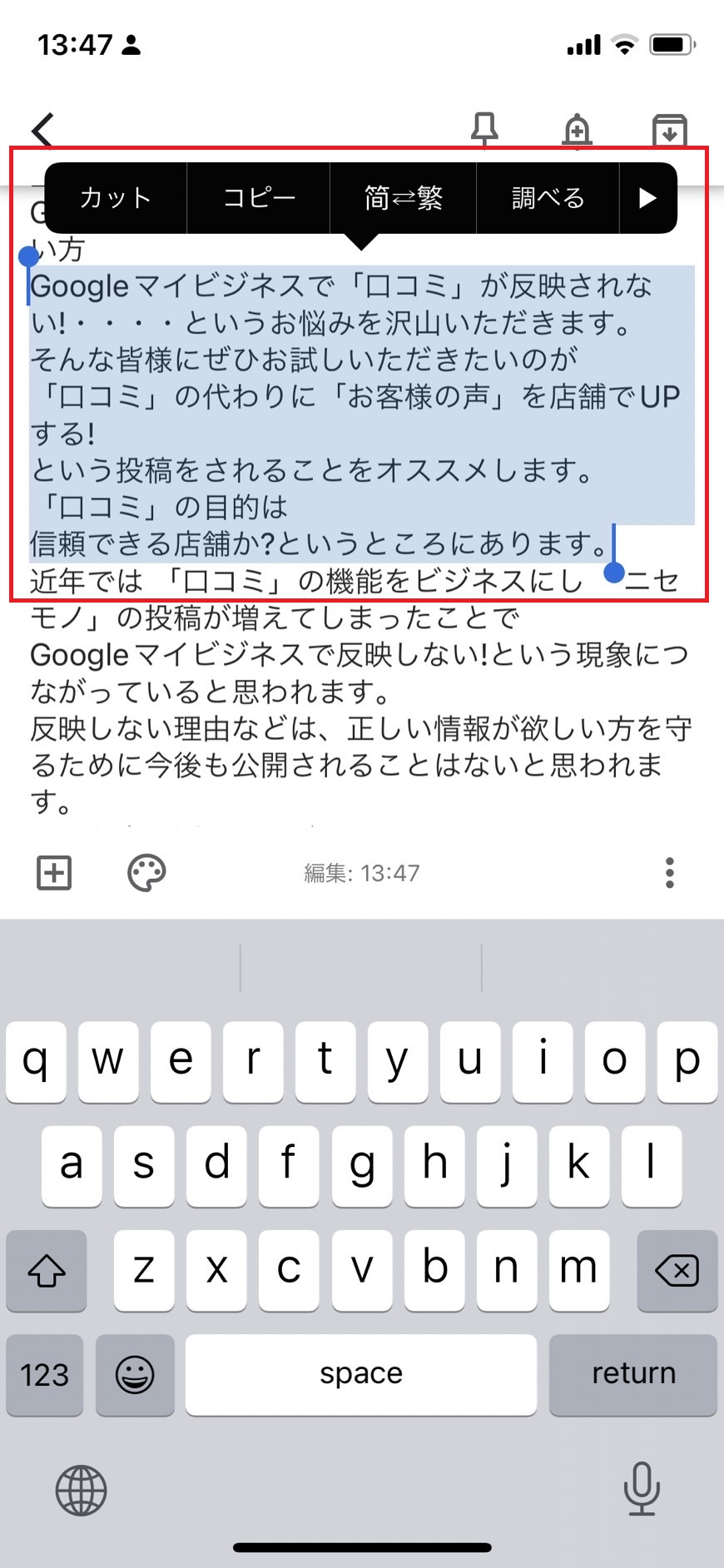724x1568 pixels.
Task: Add a reminder with the bell icon
Action: [577, 131]
